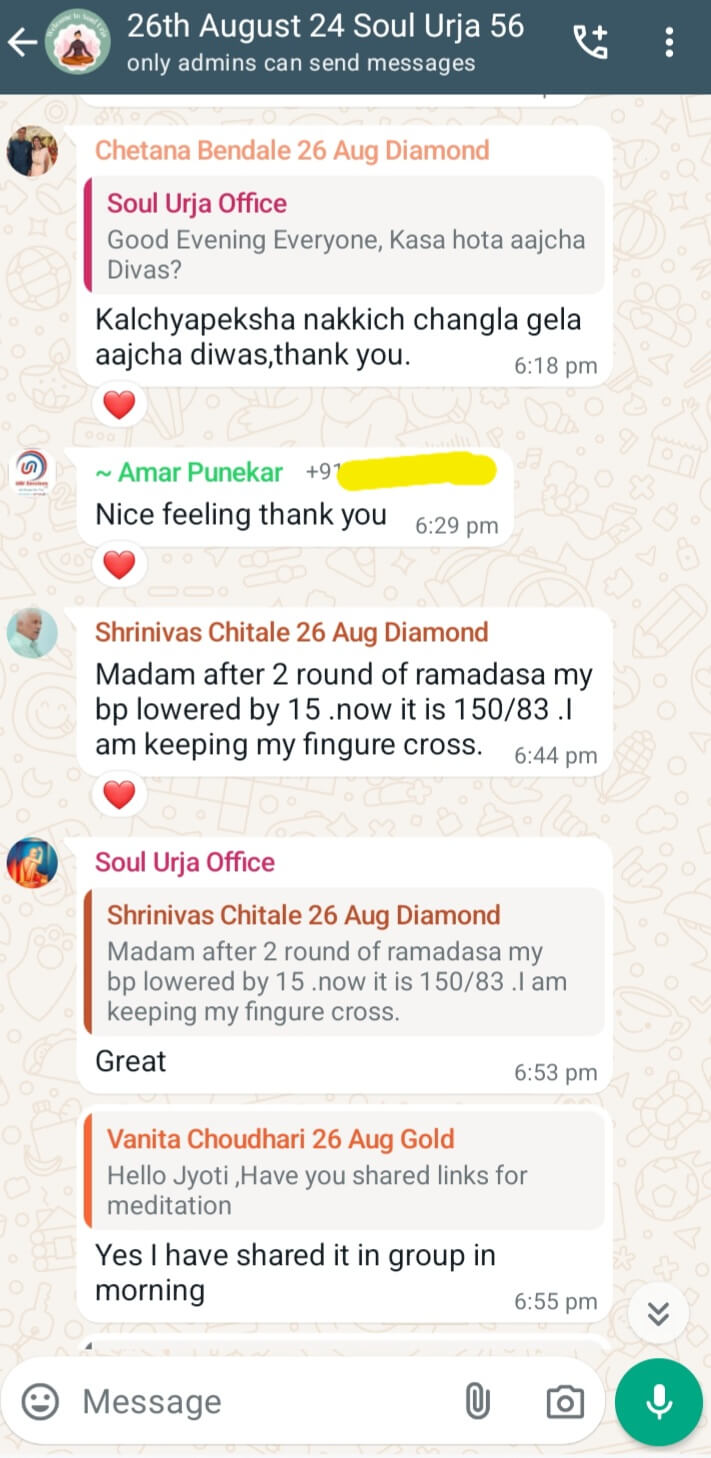Open Shrinivas Chitale's profile picture
The width and height of the screenshot is (711, 1458).
point(32,633)
